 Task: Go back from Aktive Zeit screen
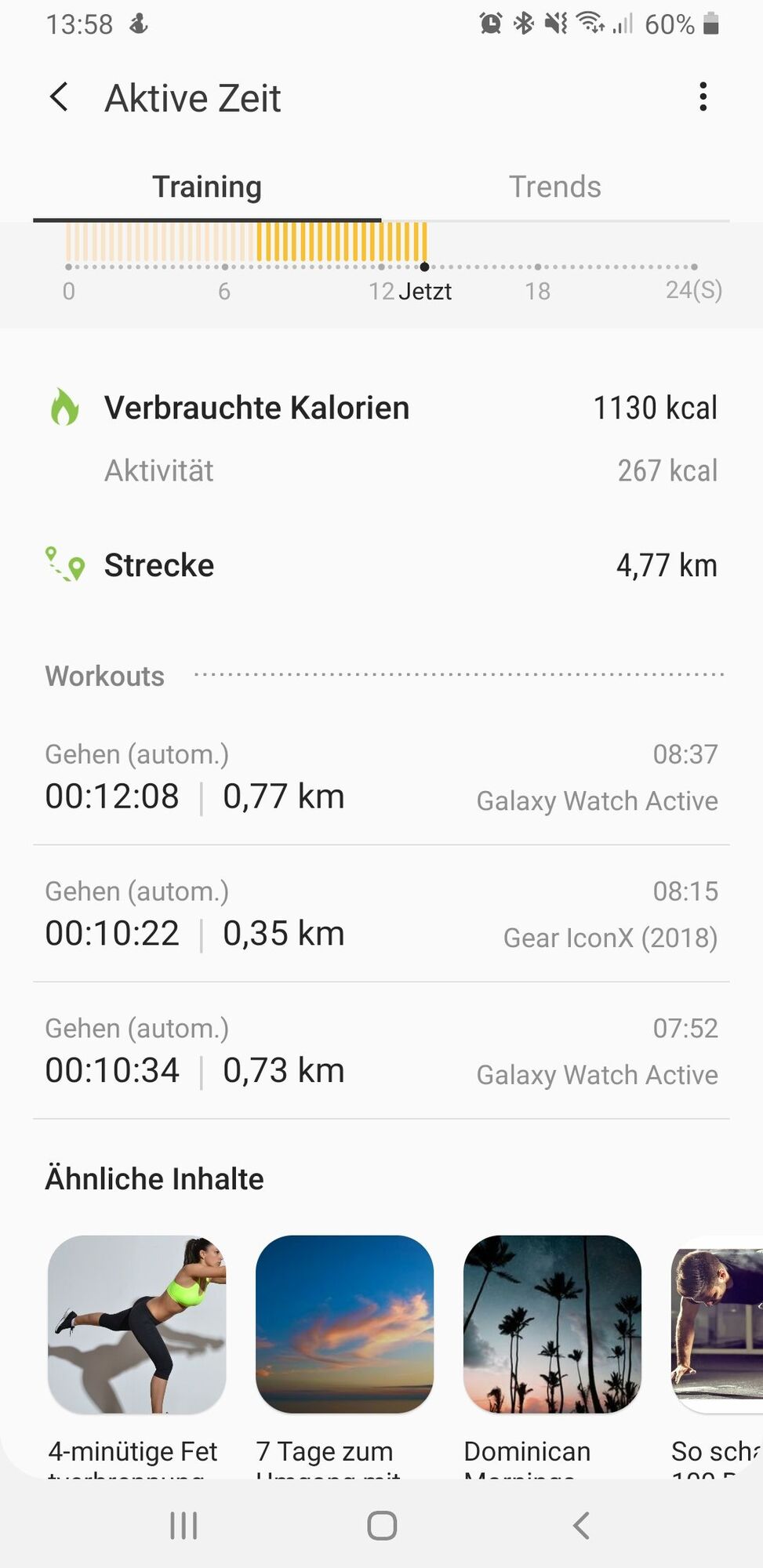point(60,98)
